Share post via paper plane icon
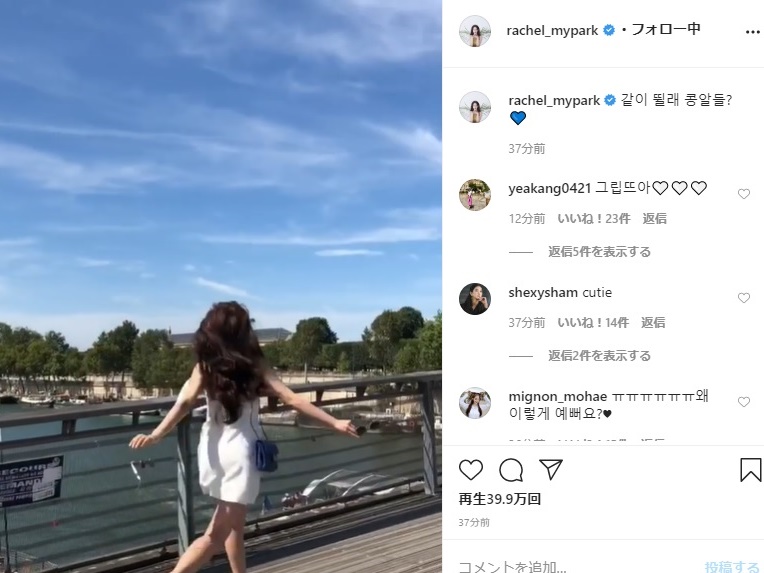 point(551,470)
